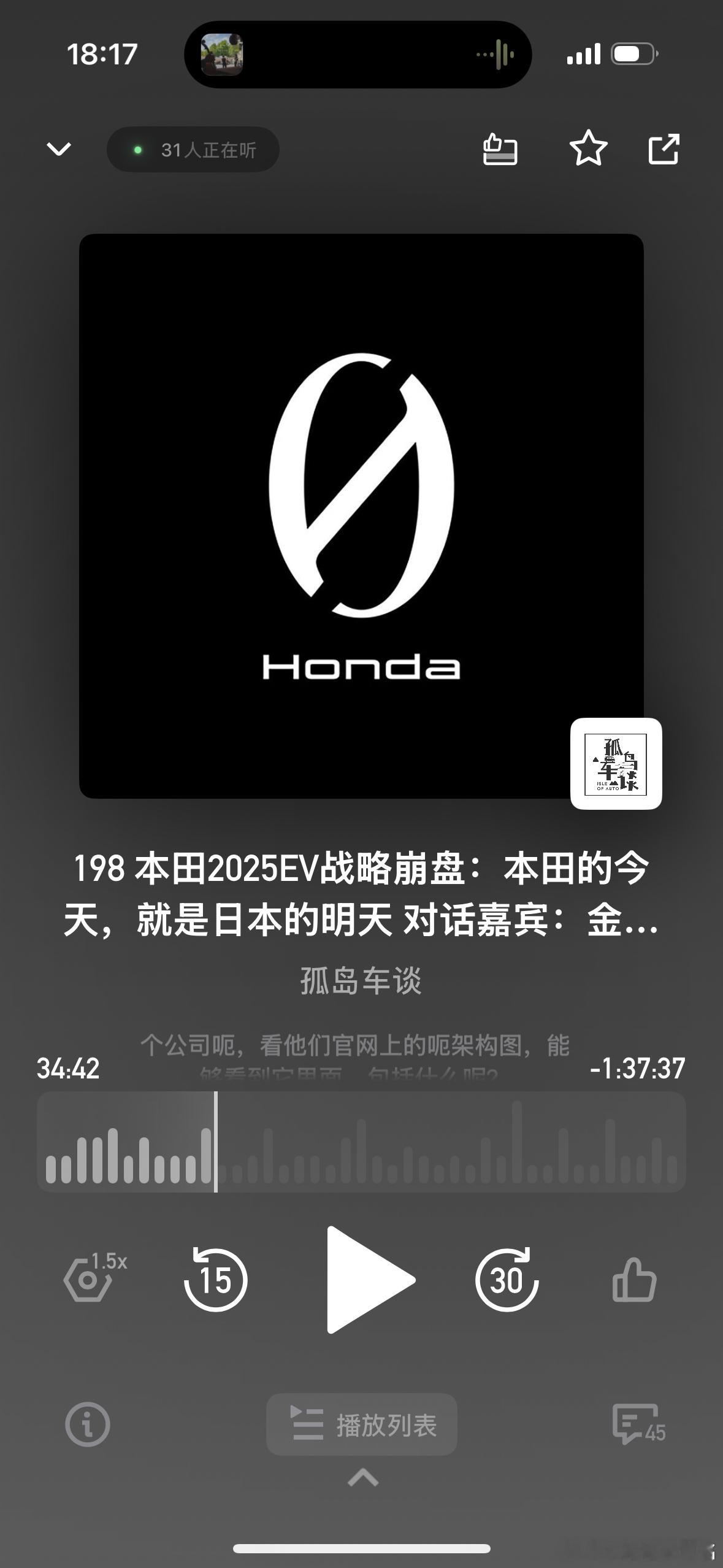The height and width of the screenshot is (1568, 723).
Task: Skip forward 30 seconds
Action: [507, 1280]
